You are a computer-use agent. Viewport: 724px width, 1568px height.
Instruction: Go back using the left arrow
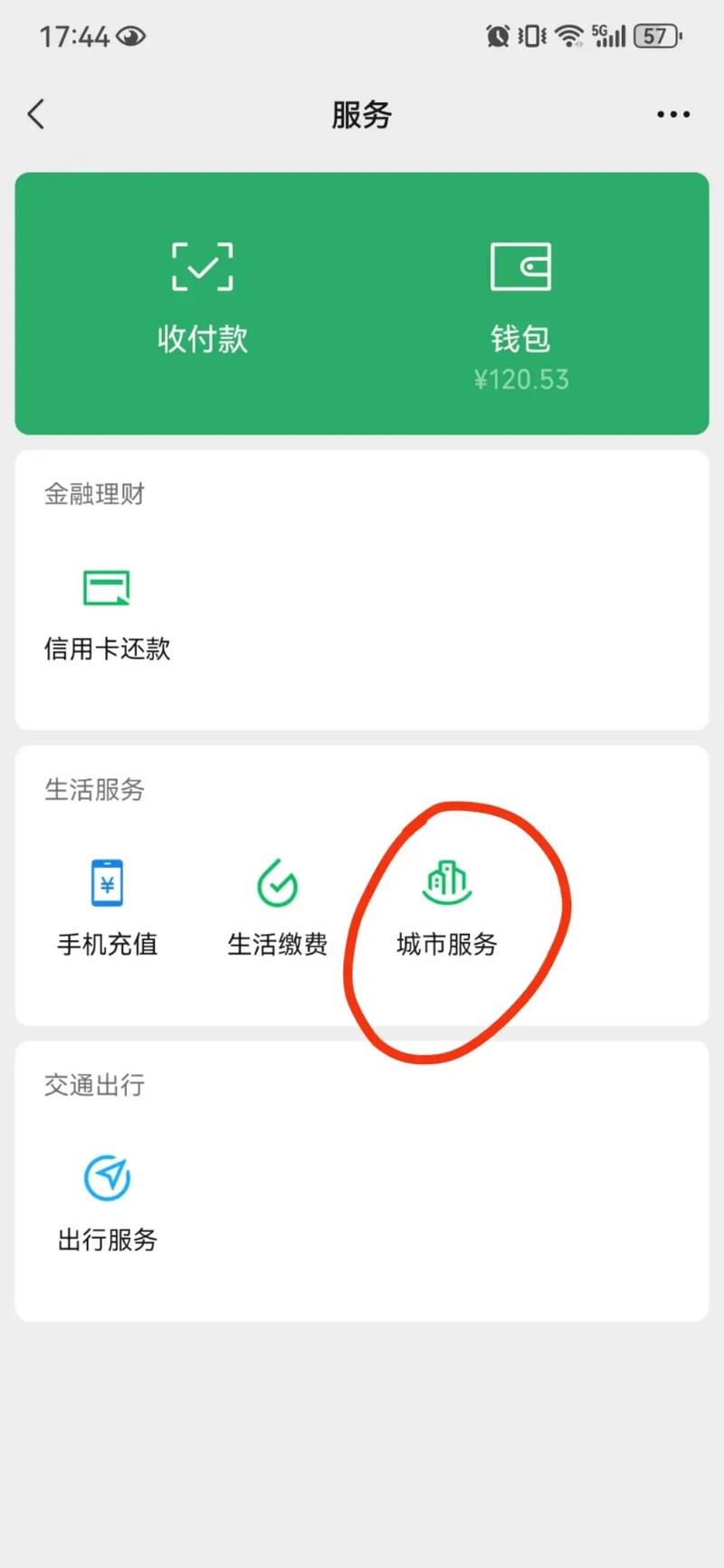click(36, 115)
